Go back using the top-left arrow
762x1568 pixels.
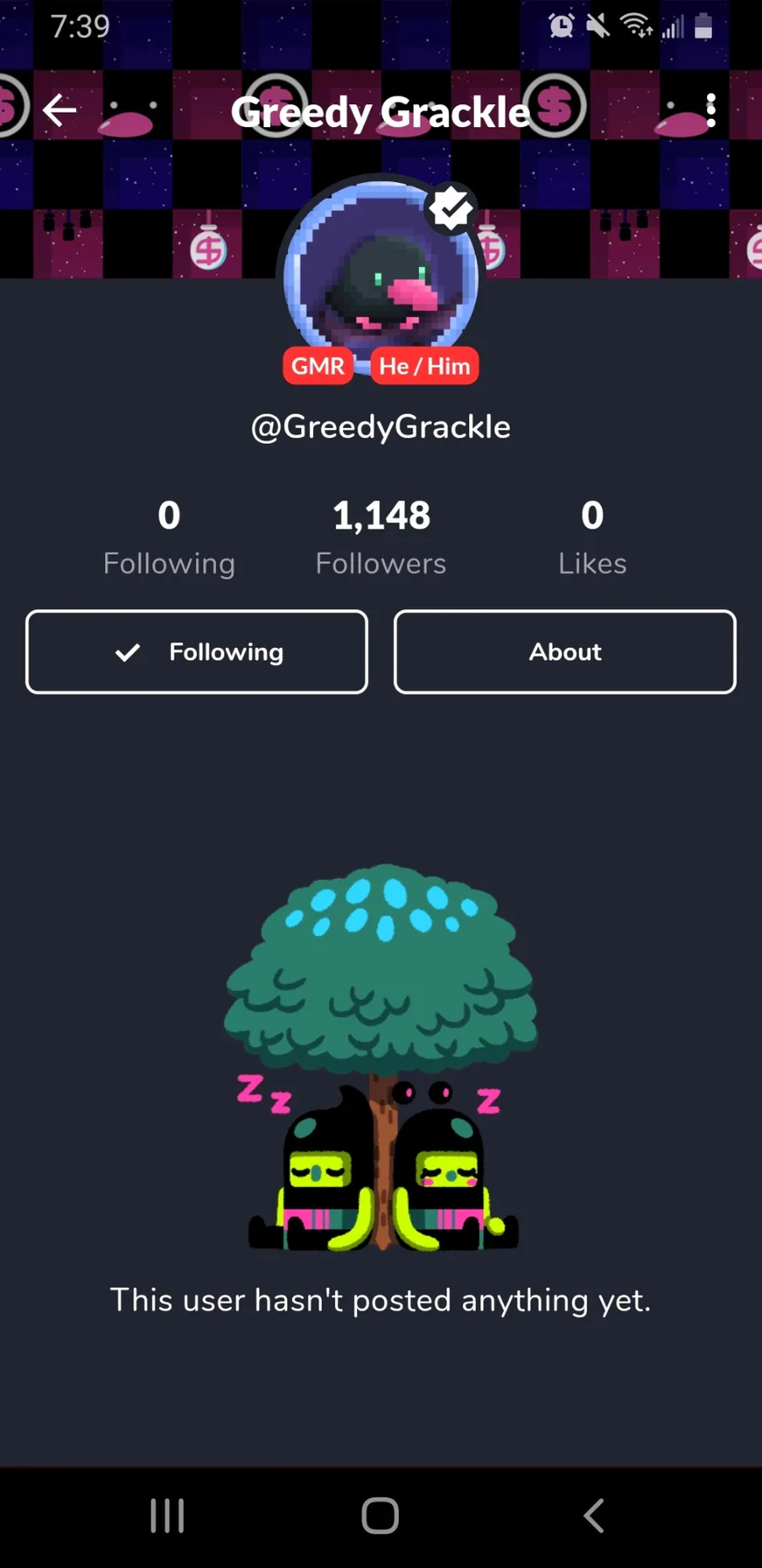[59, 110]
